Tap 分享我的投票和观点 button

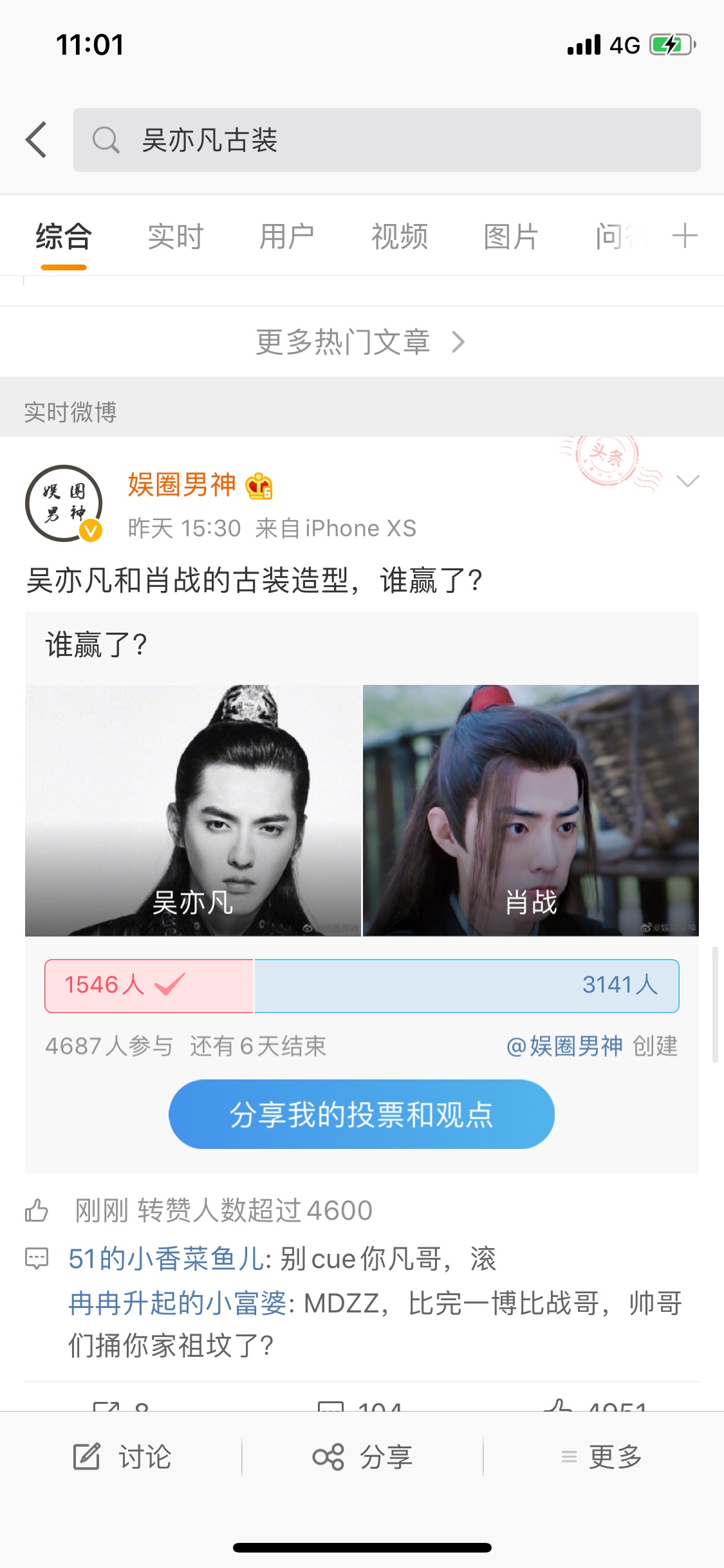pos(362,1114)
